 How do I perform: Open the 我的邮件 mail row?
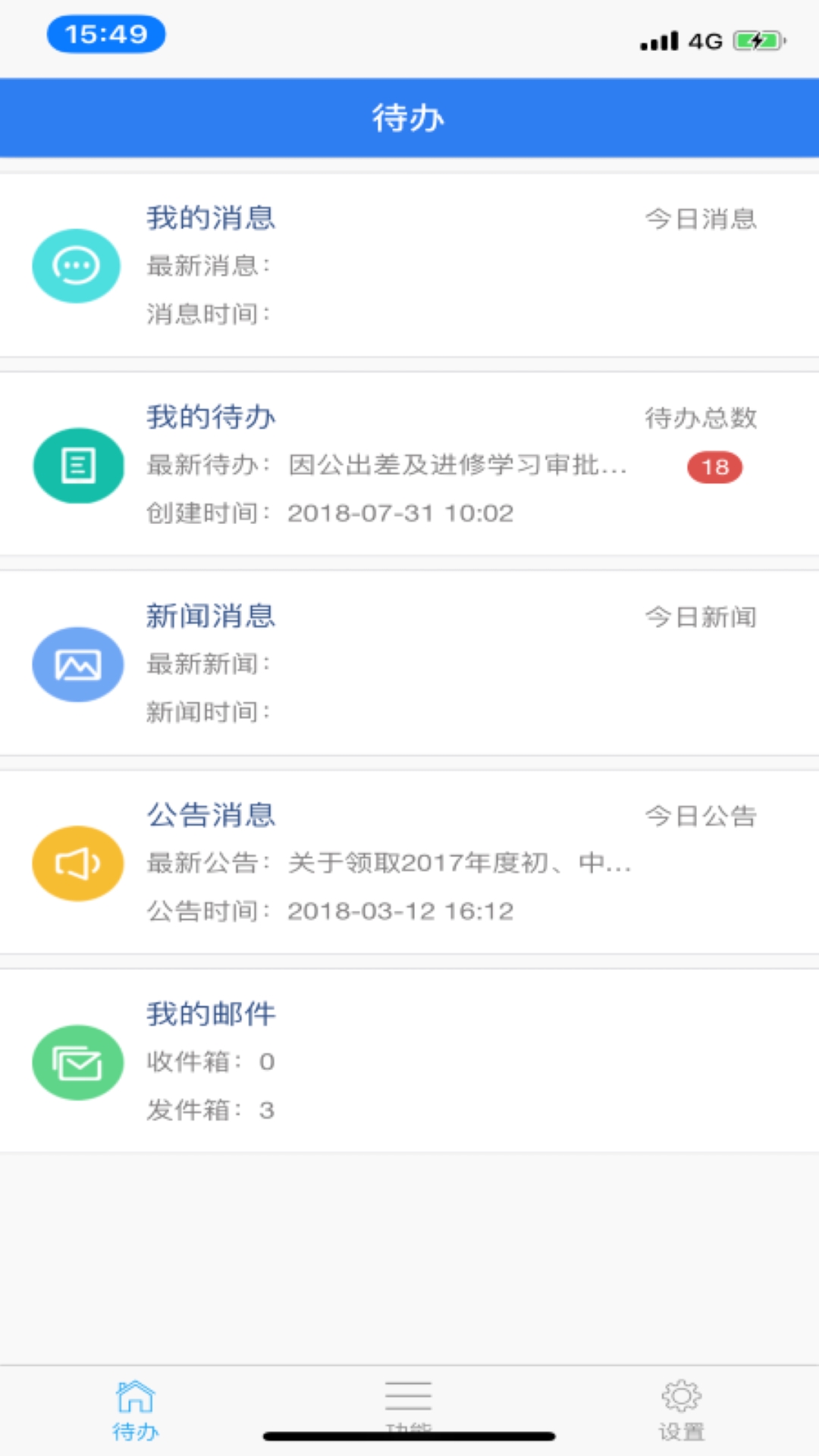409,1061
